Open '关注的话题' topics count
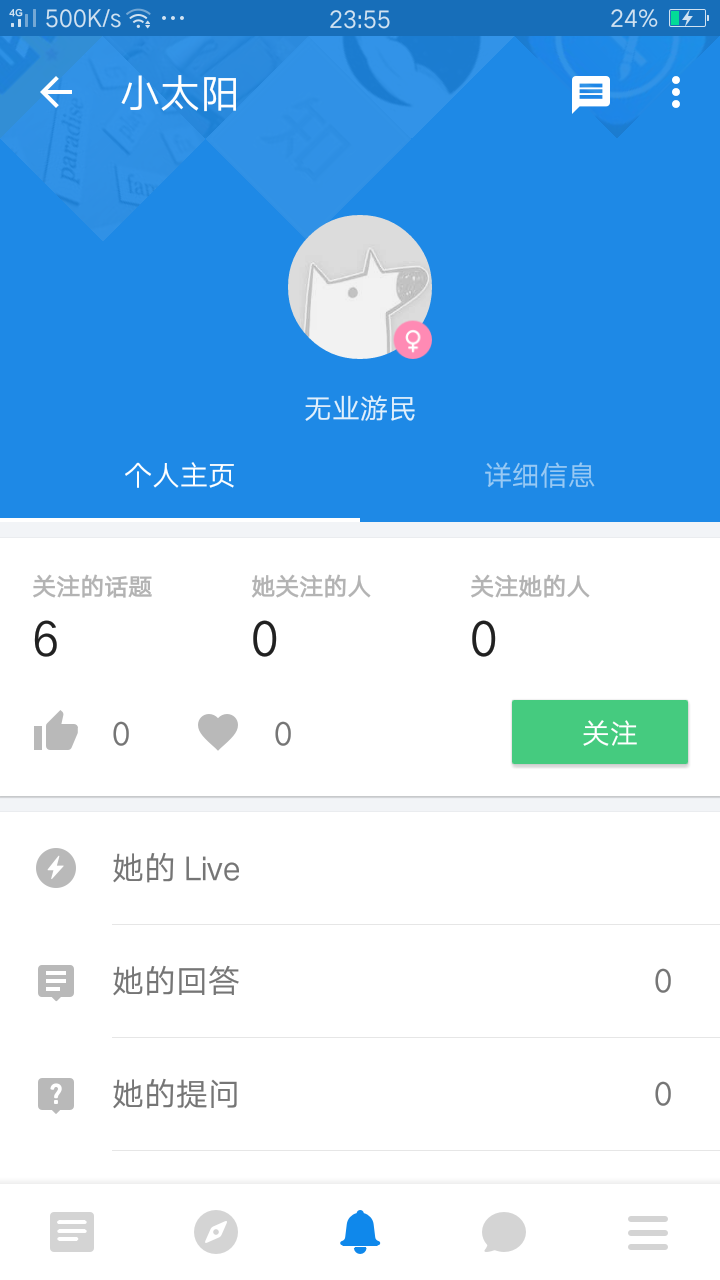Viewport: 720px width, 1280px height. coord(92,612)
